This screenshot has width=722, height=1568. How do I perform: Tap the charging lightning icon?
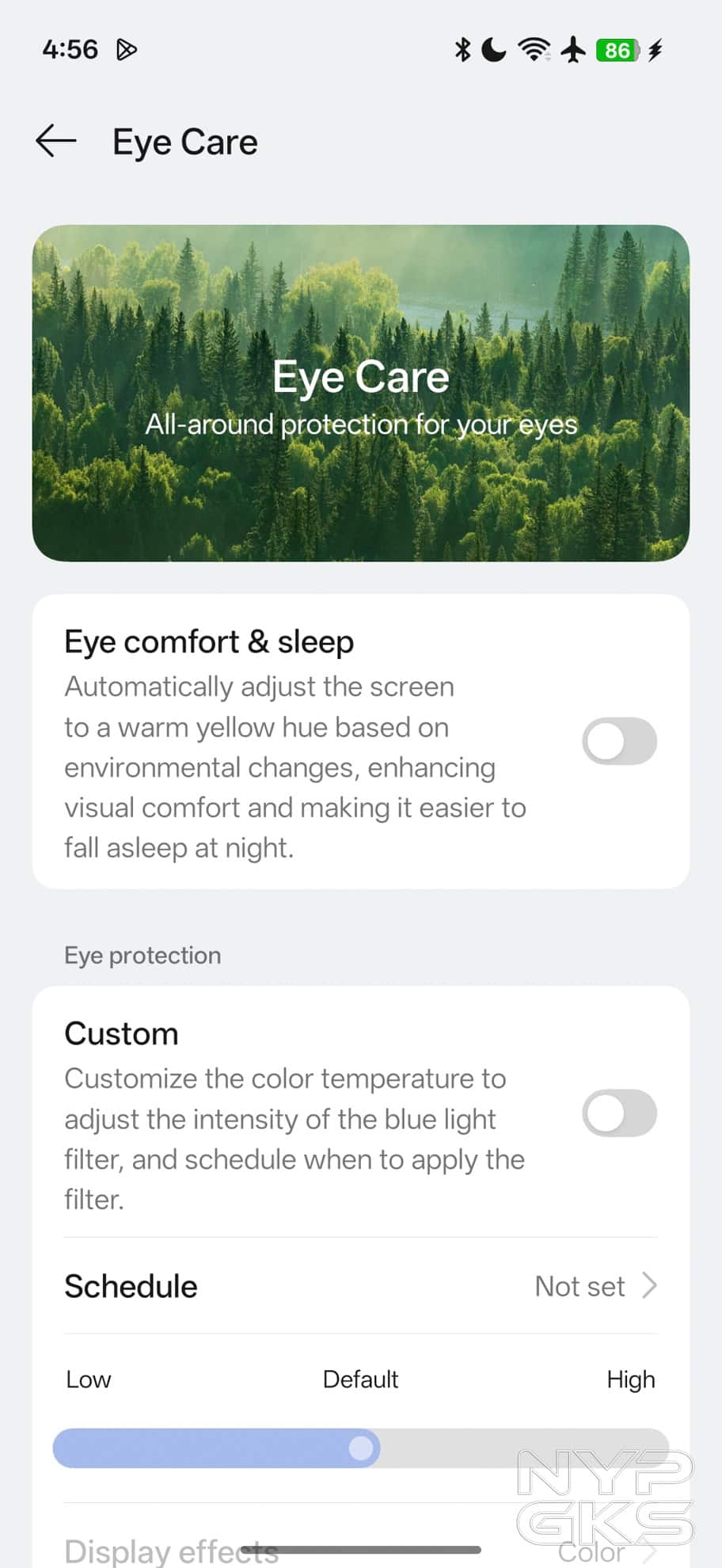click(x=655, y=50)
